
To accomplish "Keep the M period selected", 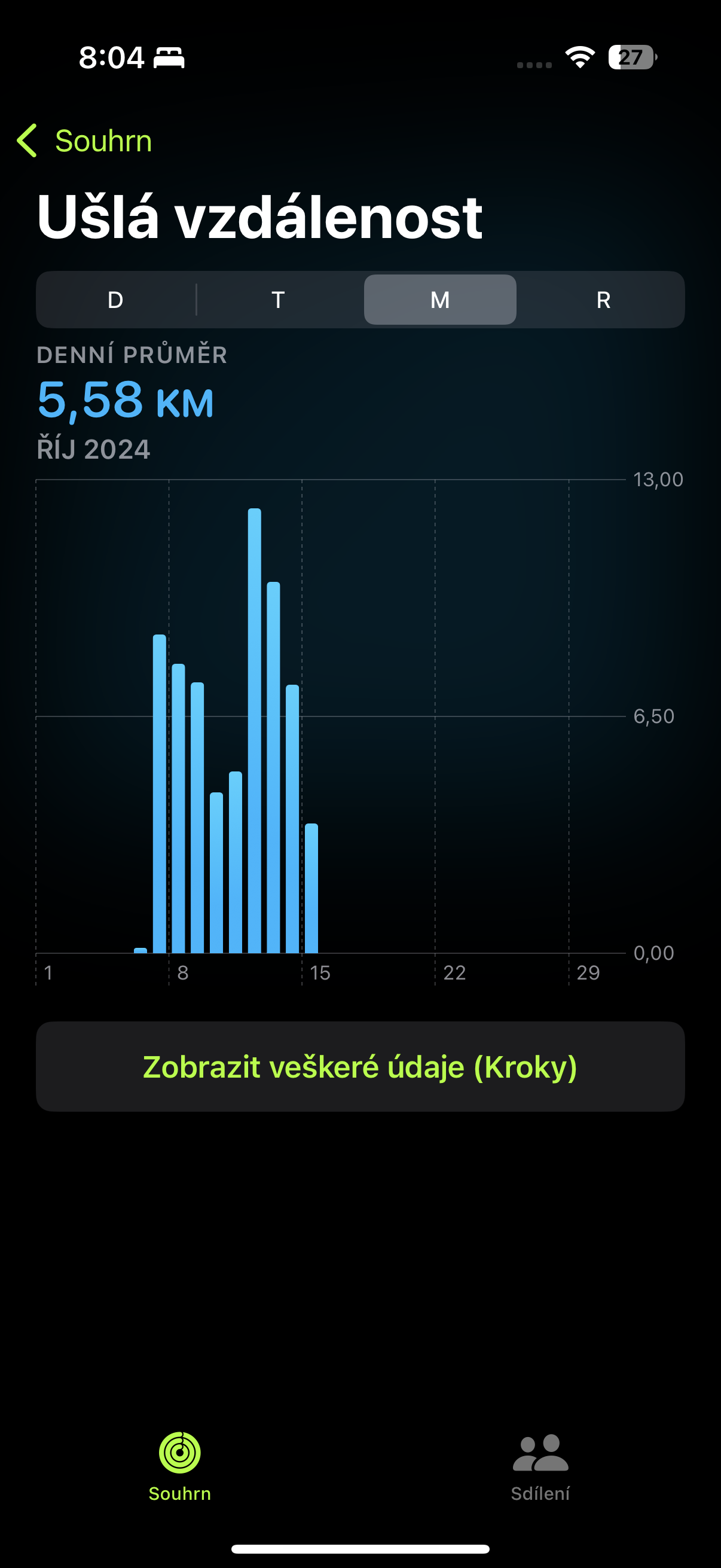I will coord(439,300).
